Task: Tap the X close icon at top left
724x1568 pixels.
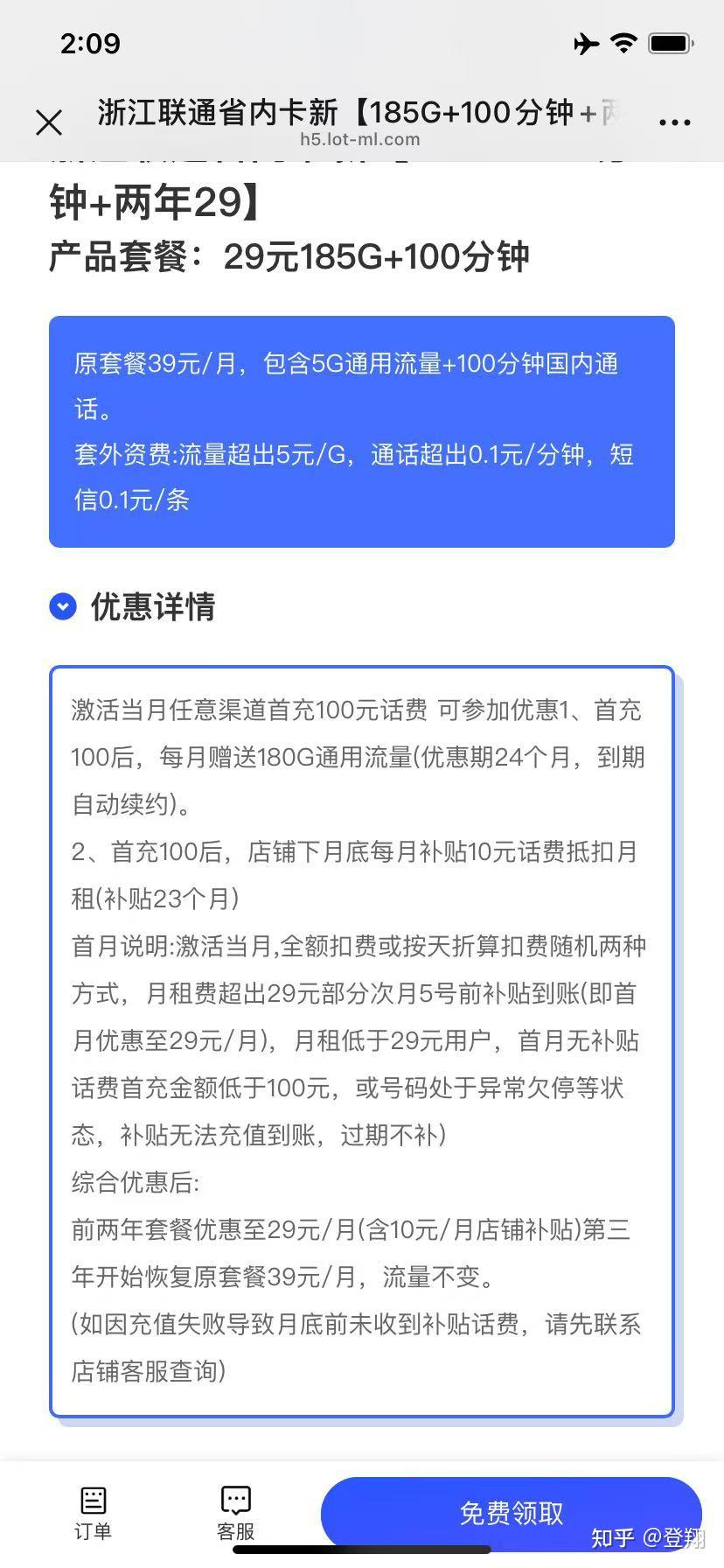Action: click(49, 122)
